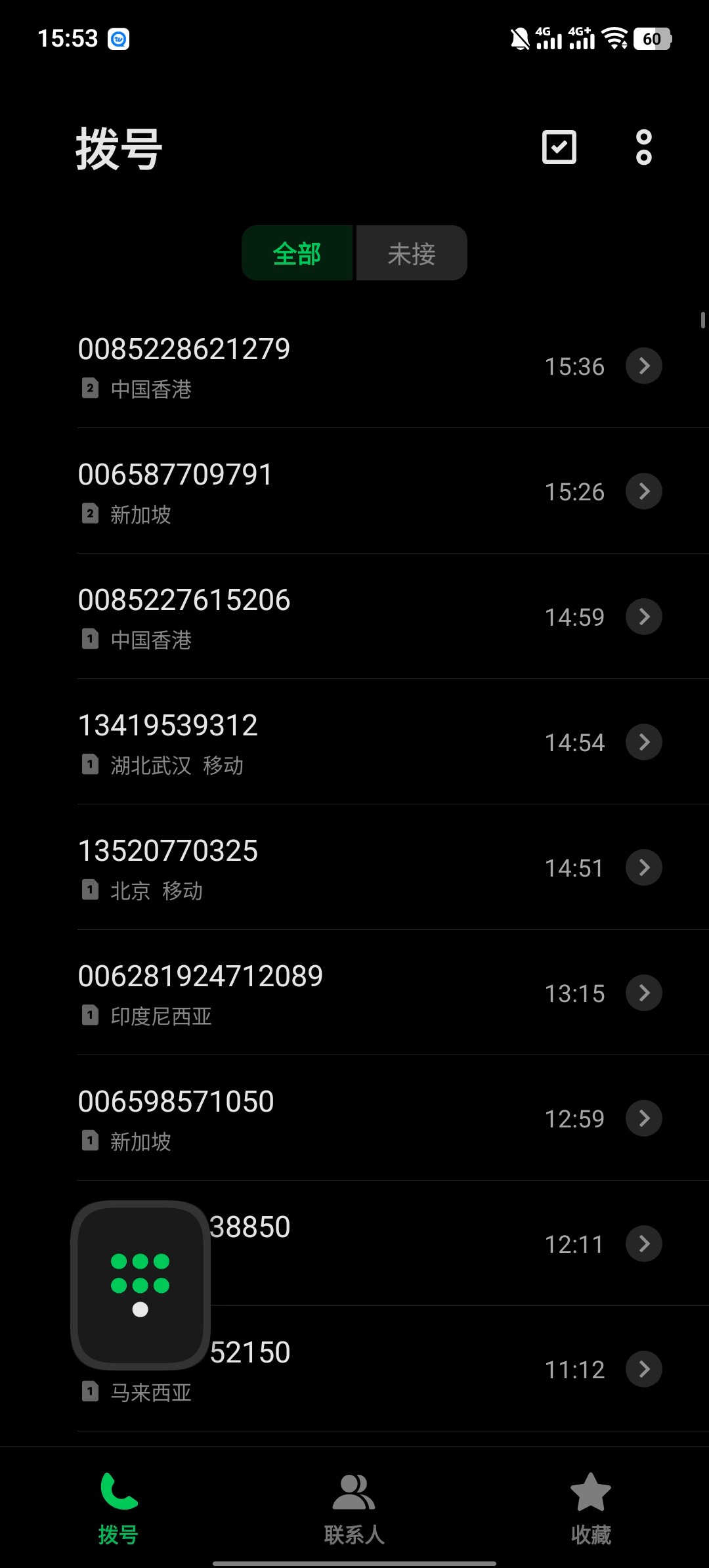Open the multi-select checkbox icon
This screenshot has width=709, height=1568.
tap(559, 147)
